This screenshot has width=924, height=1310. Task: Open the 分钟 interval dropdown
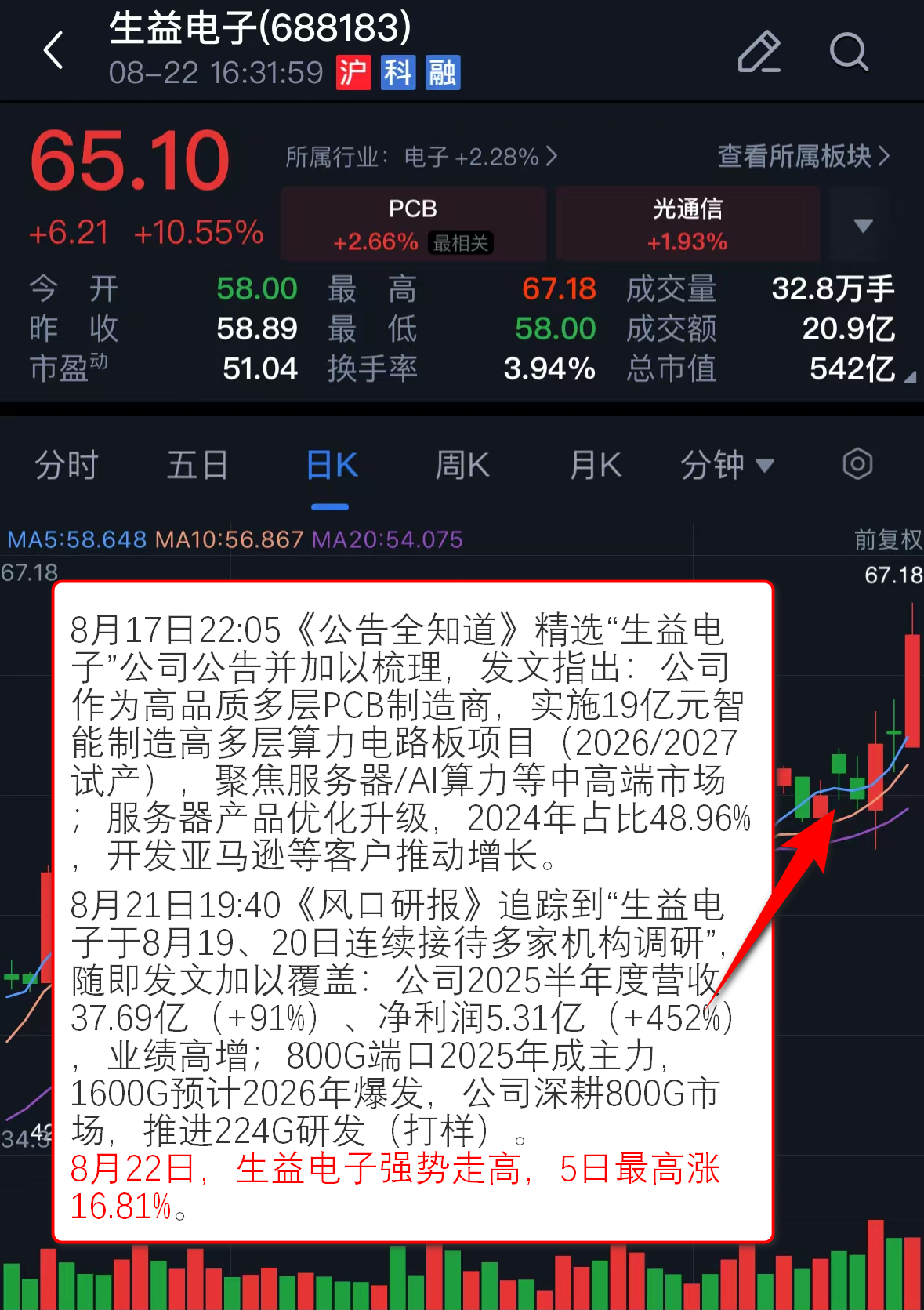pyautogui.click(x=727, y=466)
